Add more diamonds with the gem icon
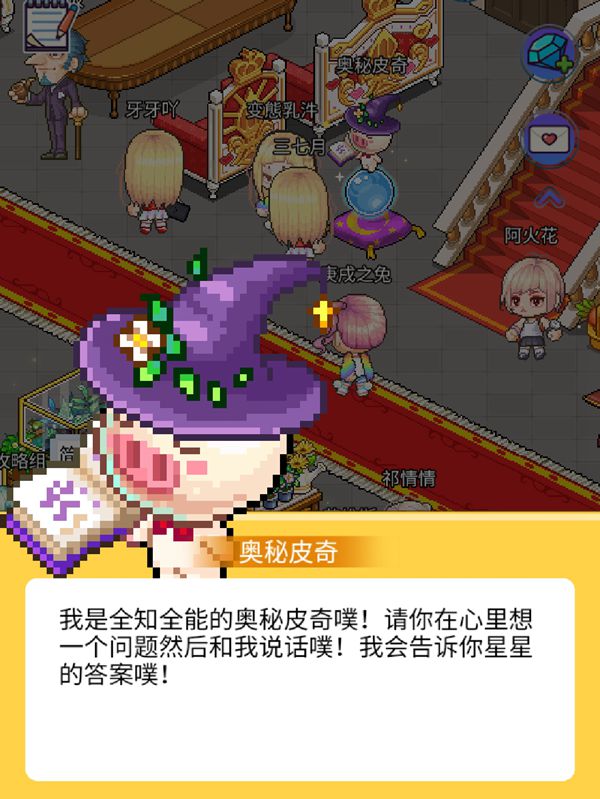 551,52
